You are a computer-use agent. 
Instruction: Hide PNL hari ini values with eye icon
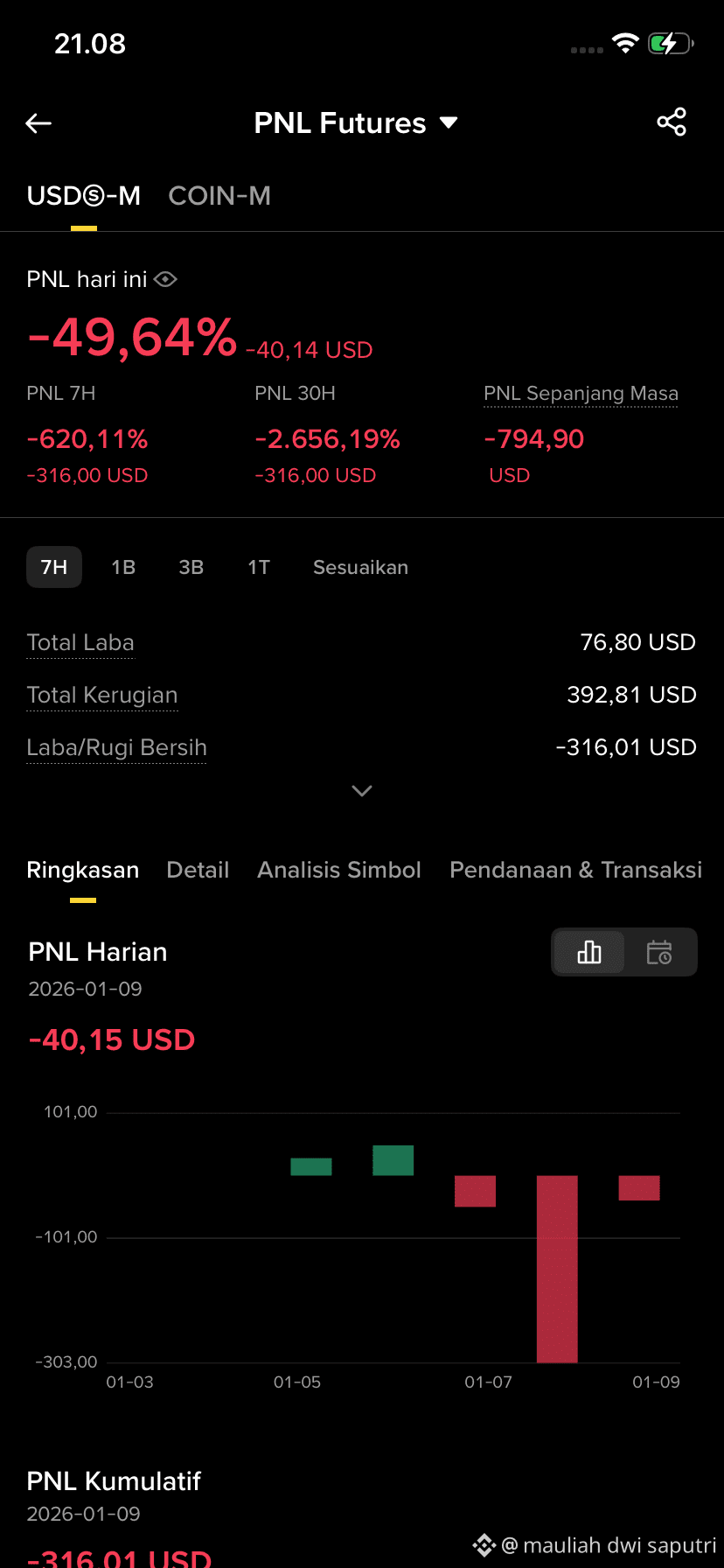165,279
